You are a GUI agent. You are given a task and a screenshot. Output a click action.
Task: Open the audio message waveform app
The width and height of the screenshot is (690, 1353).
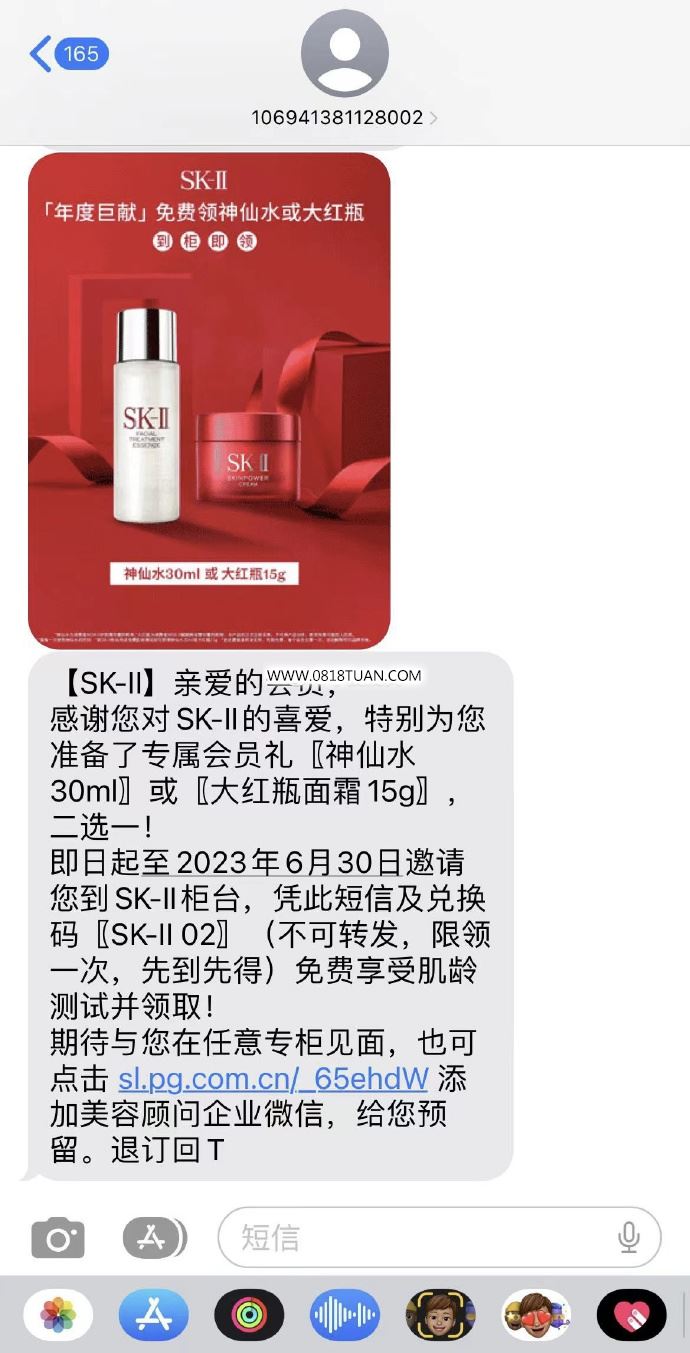coord(344,1314)
